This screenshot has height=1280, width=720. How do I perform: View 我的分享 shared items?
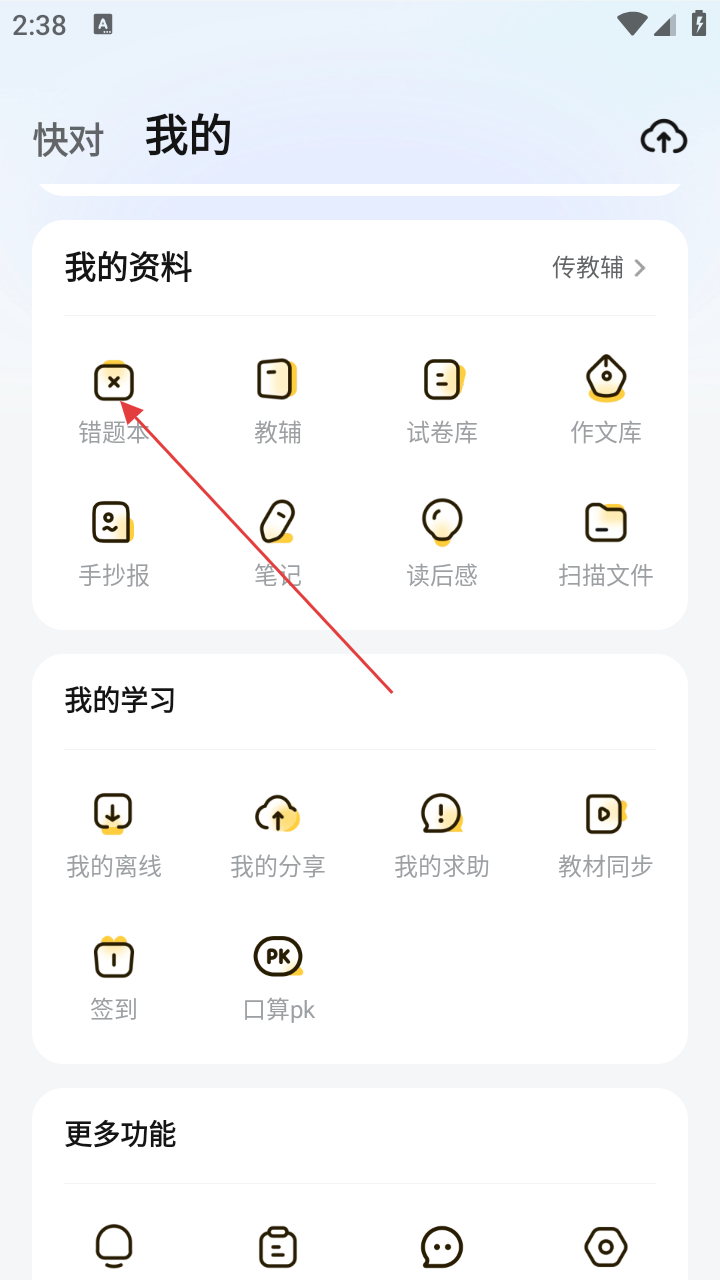tap(277, 834)
